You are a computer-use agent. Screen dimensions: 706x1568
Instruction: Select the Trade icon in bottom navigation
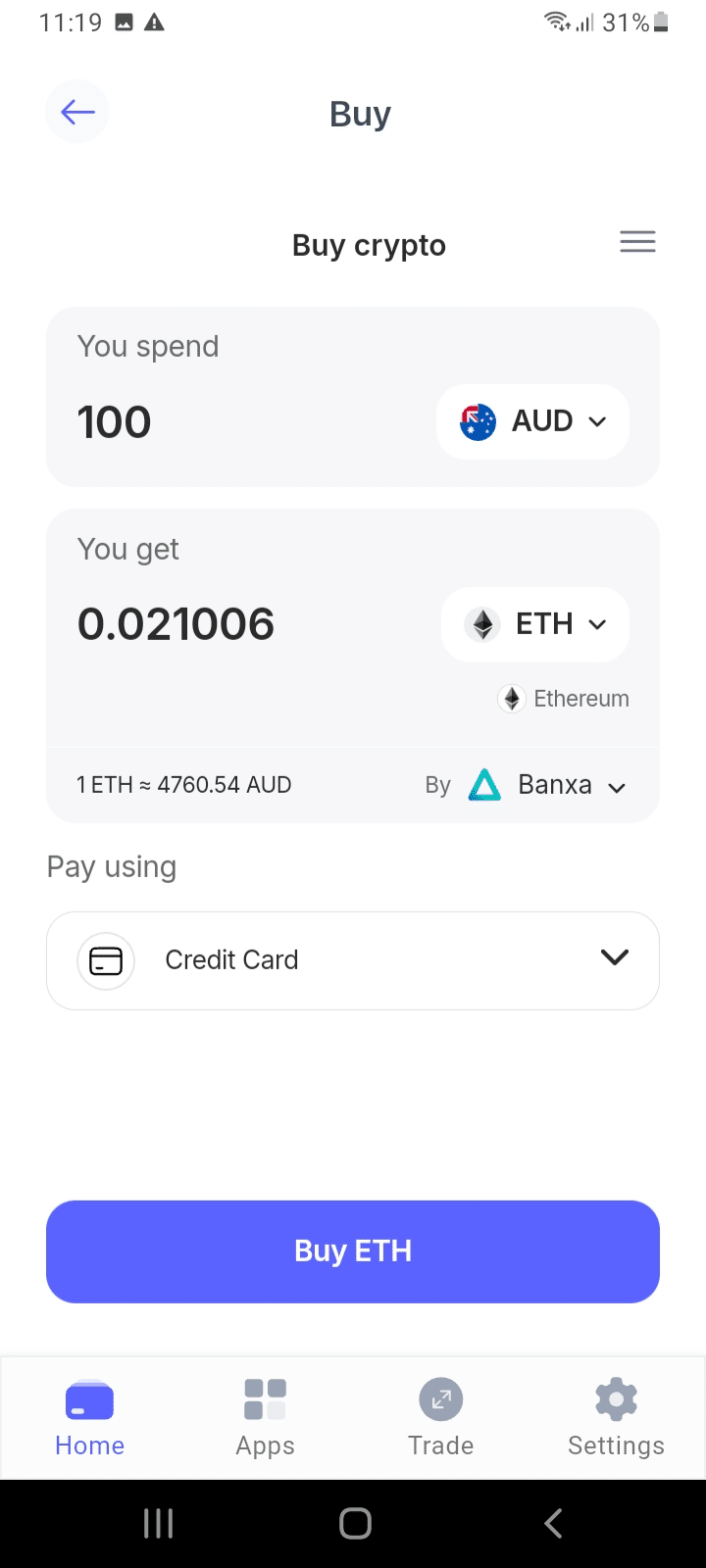pyautogui.click(x=440, y=1416)
